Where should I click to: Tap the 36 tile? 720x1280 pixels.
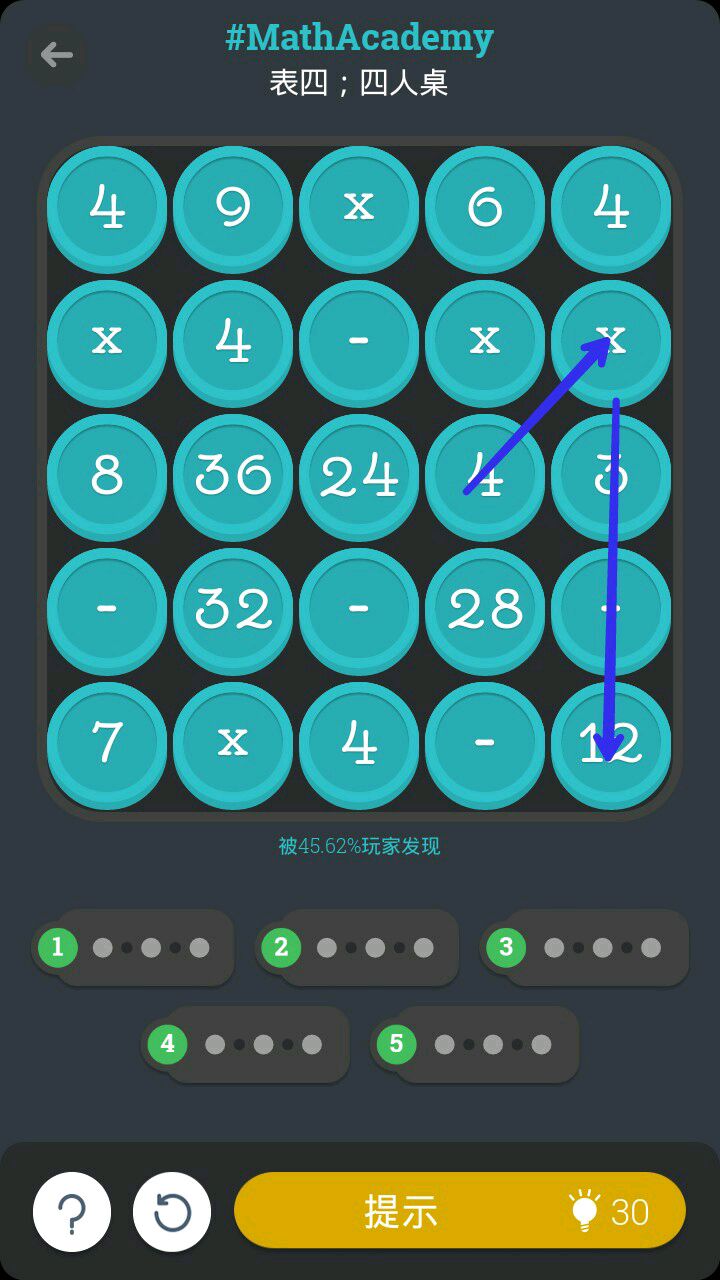pos(233,473)
